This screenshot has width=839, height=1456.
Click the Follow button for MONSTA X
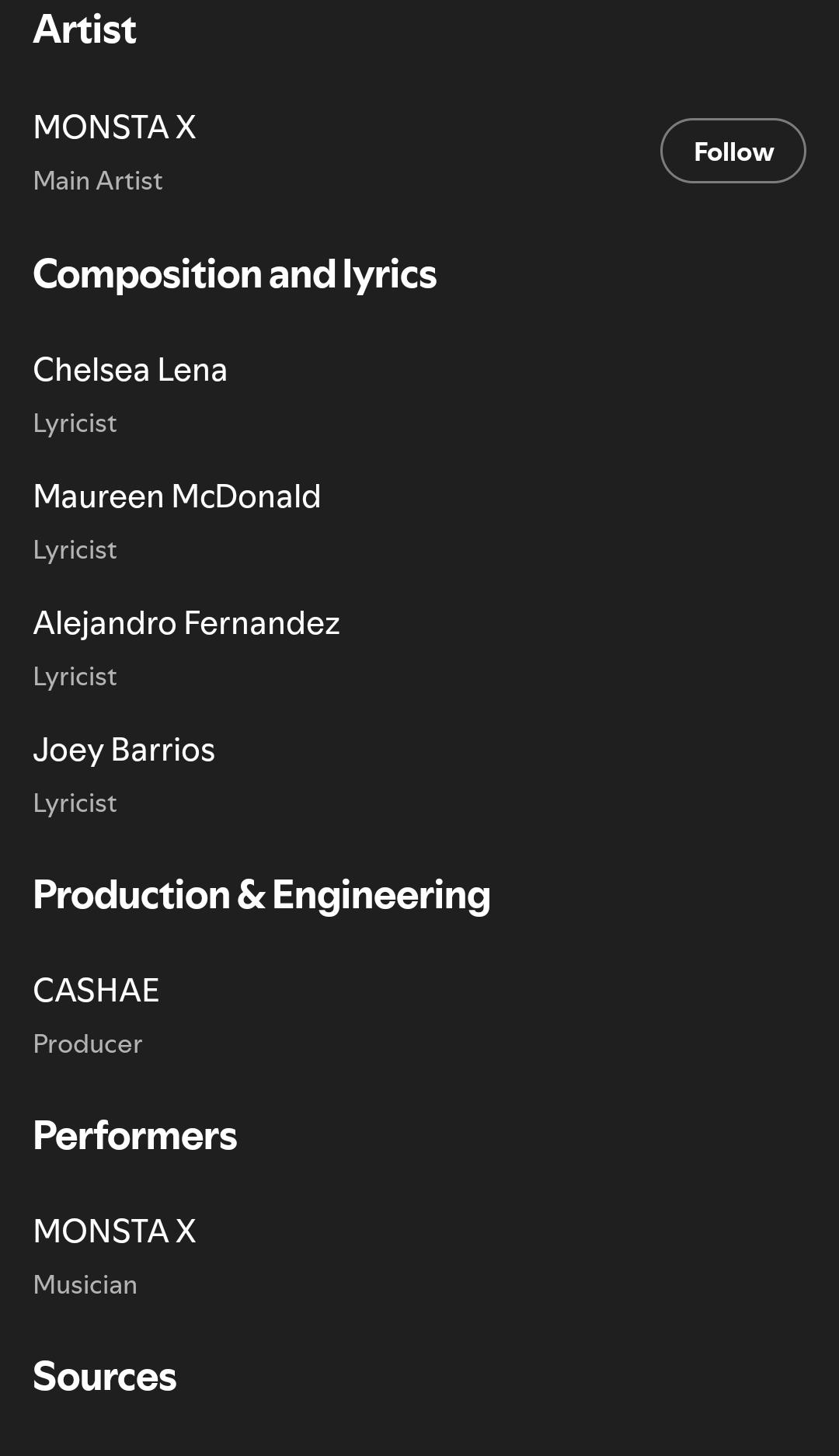[732, 150]
